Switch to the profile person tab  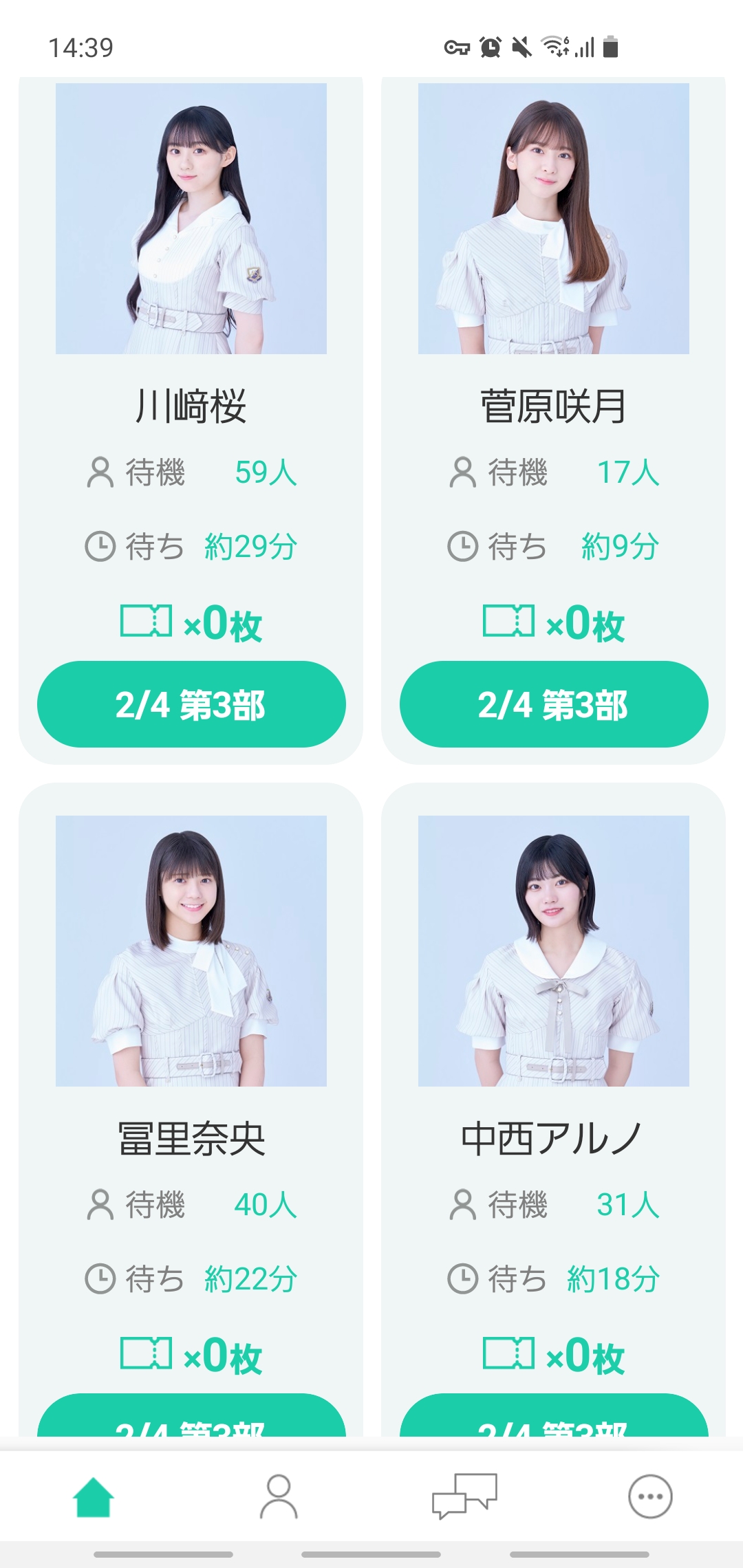[279, 1496]
